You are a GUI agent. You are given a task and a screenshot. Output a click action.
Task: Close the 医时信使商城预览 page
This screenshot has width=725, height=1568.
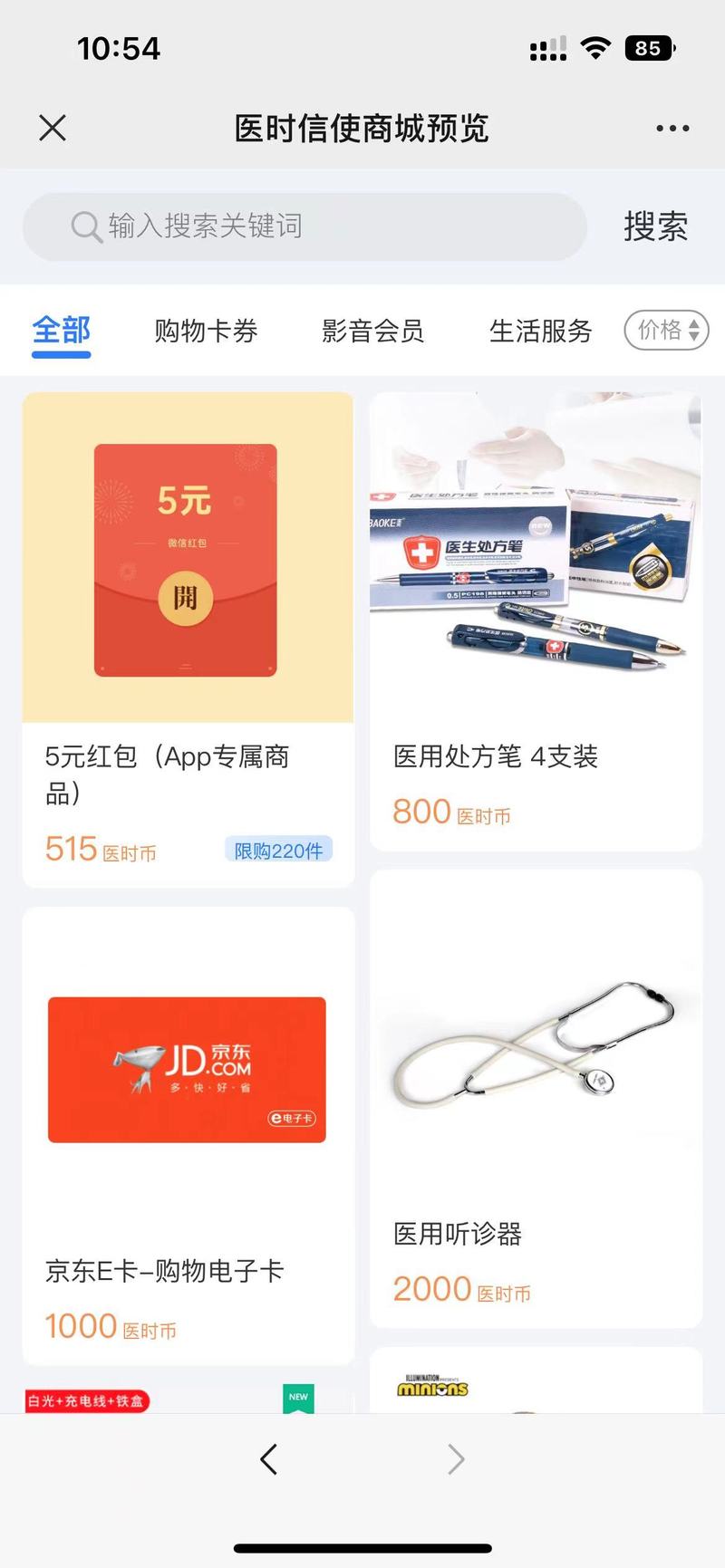pyautogui.click(x=53, y=128)
